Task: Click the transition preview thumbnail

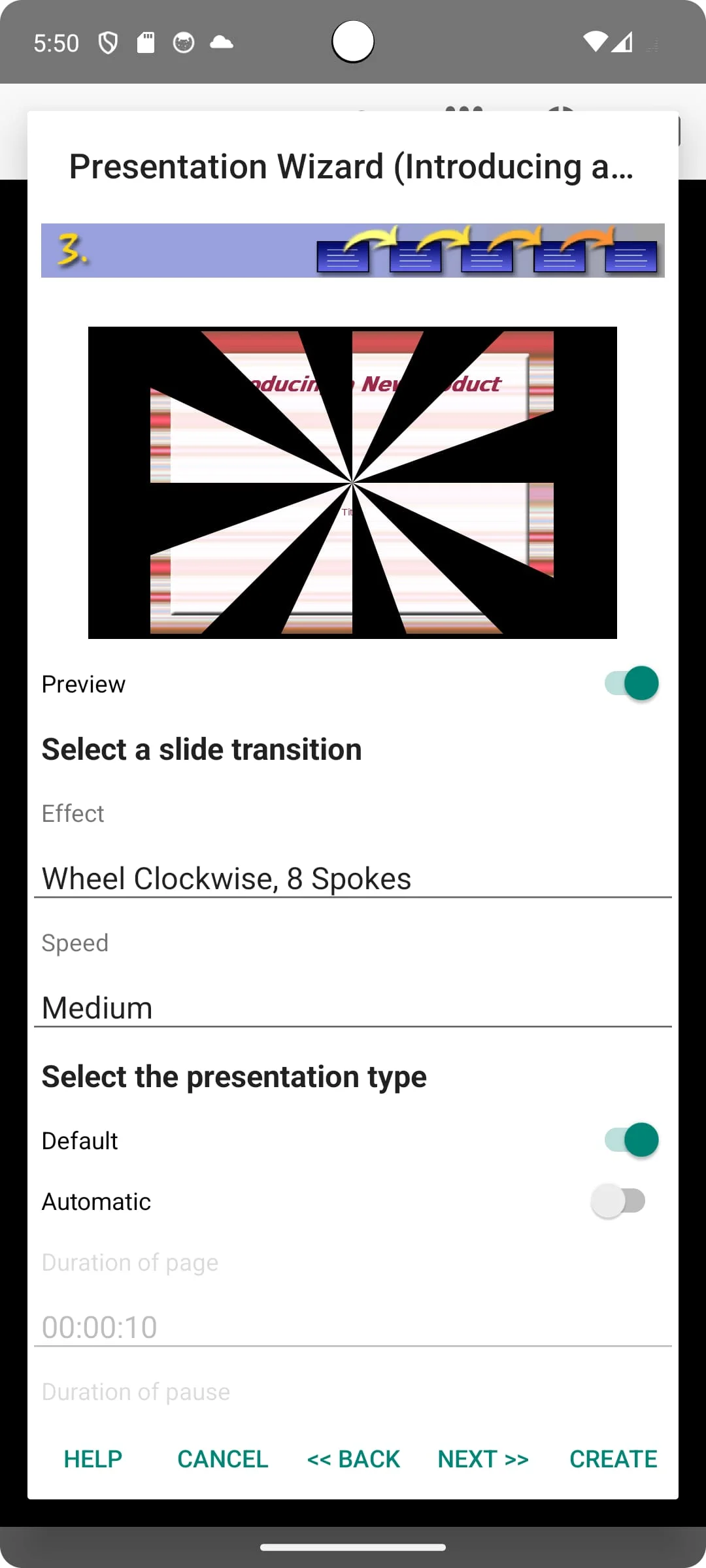Action: [353, 482]
